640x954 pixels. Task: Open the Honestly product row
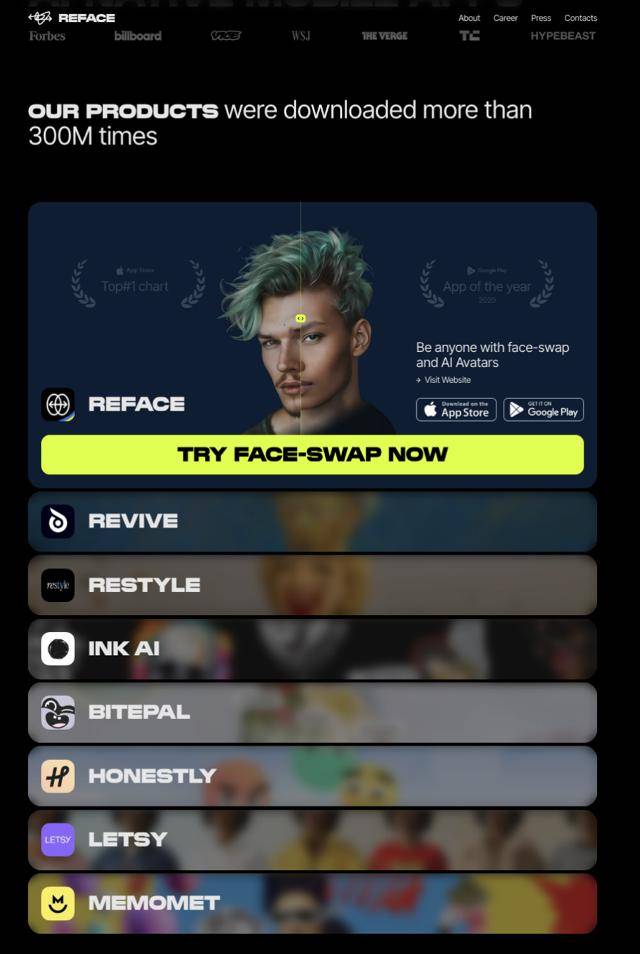click(312, 776)
